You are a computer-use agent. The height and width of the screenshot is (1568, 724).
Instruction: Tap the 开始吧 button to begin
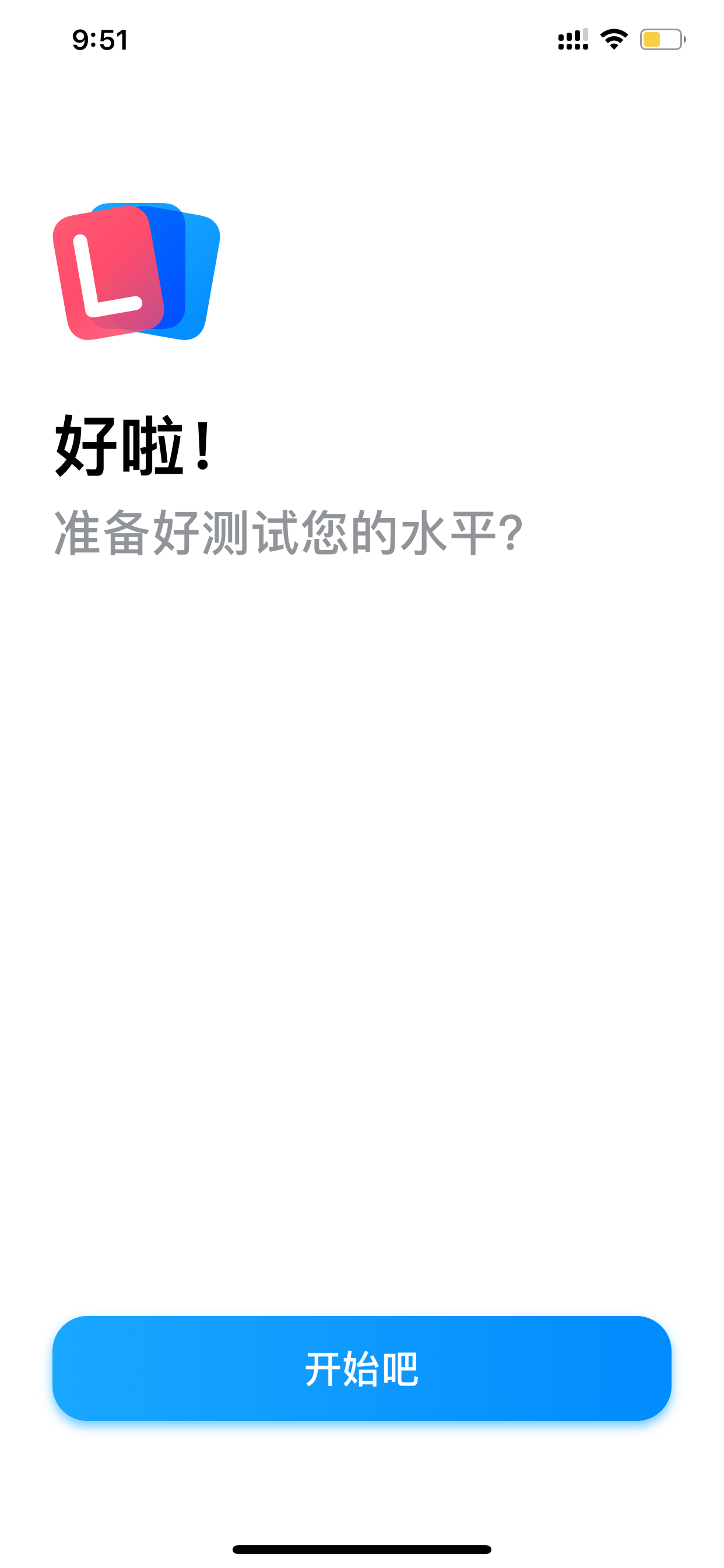point(362,1368)
